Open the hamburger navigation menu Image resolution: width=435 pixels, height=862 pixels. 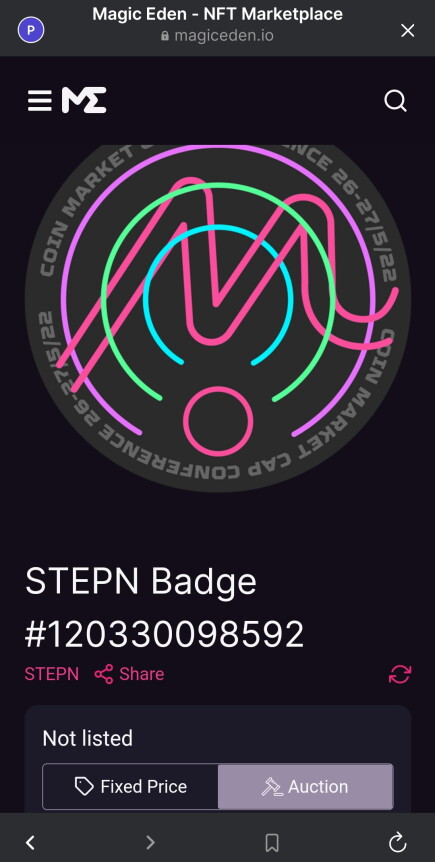tap(40, 101)
